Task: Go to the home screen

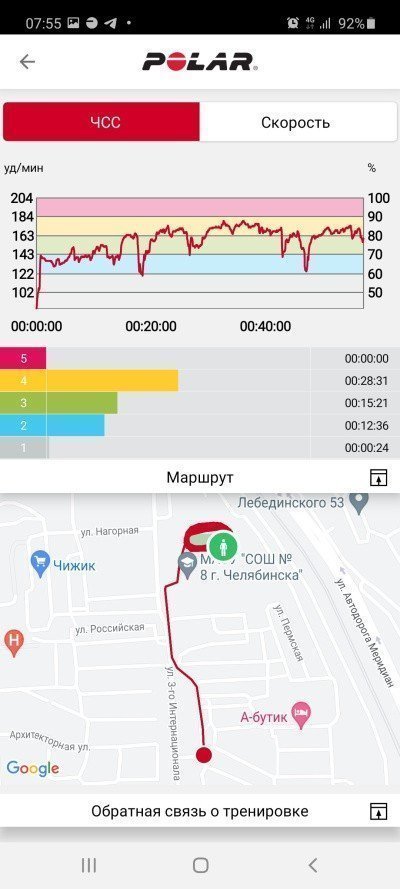Action: 200,865
